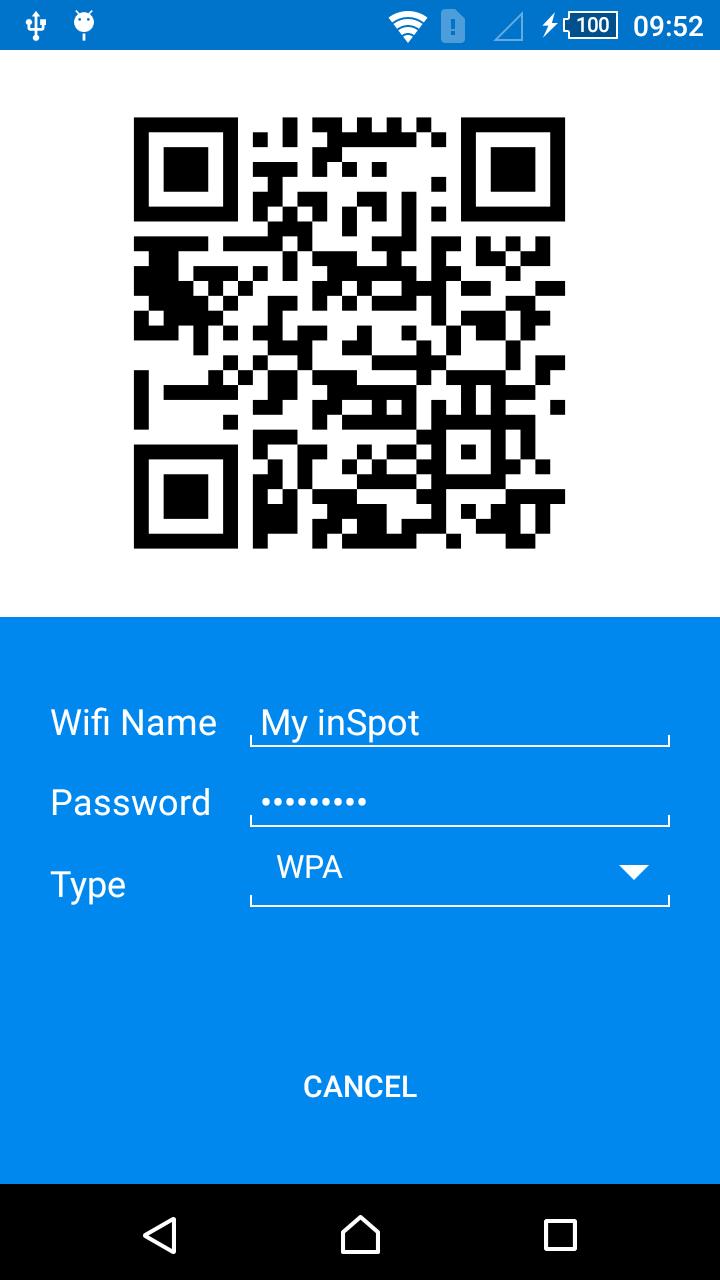Edit the Wifi Name field
This screenshot has height=1280, width=720.
tap(458, 723)
